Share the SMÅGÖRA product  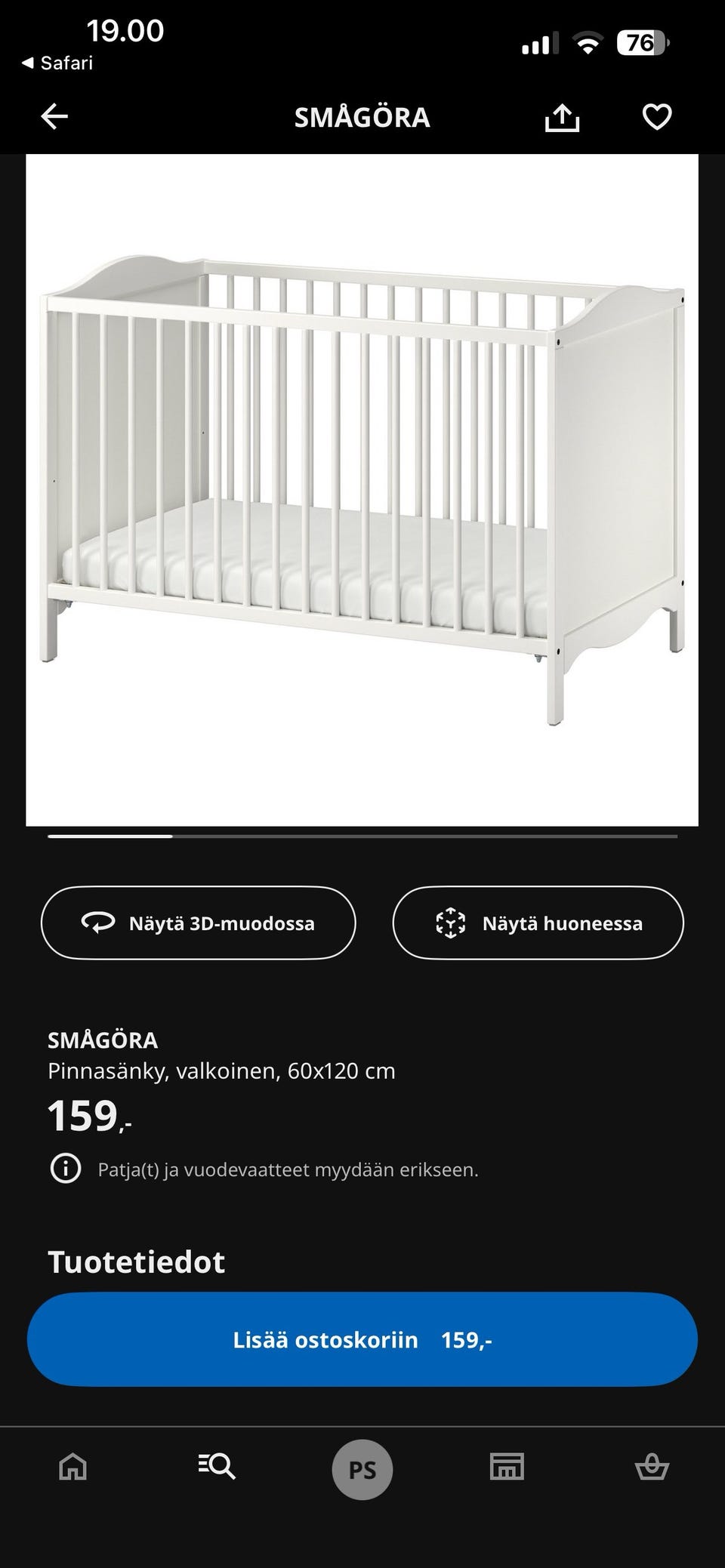(x=562, y=117)
